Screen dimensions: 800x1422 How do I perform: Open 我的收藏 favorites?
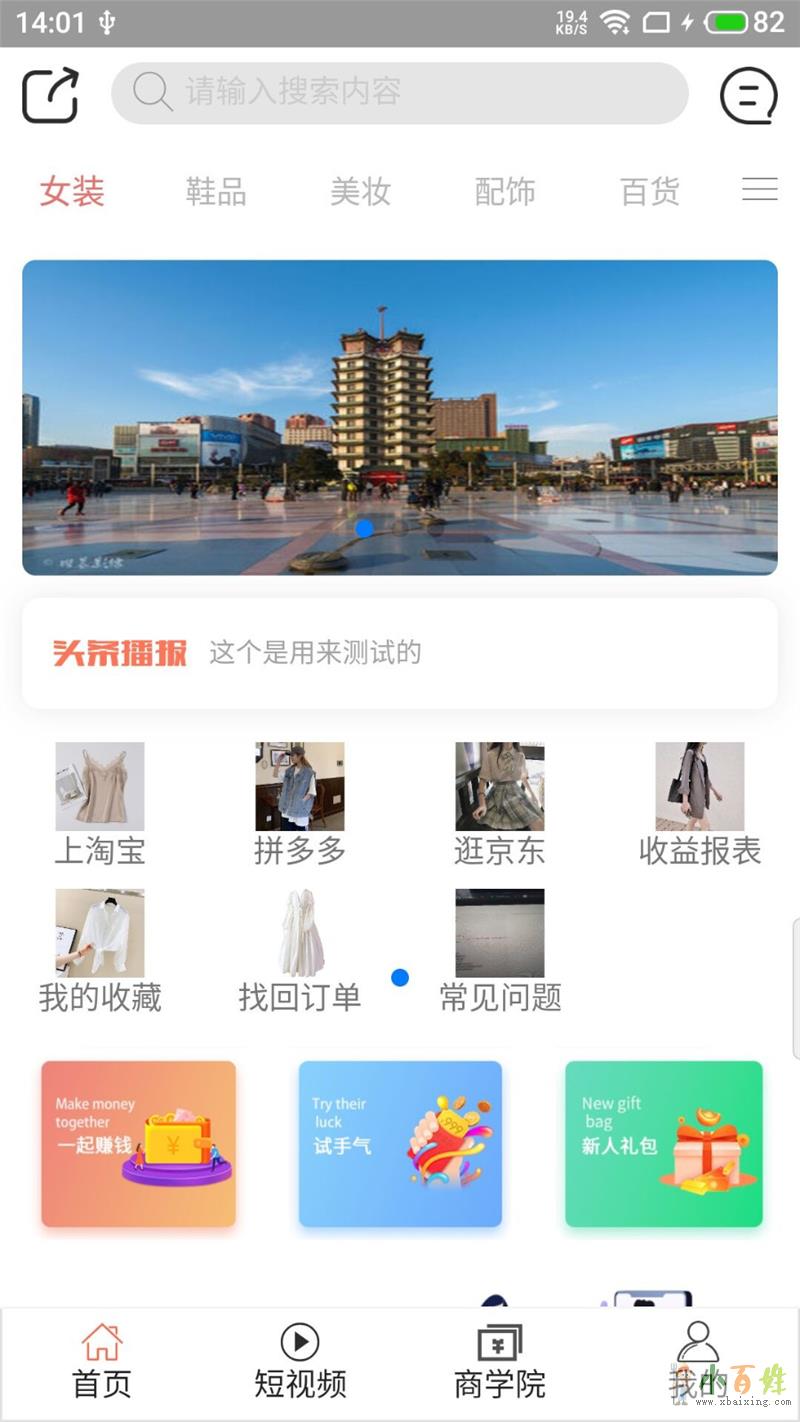point(100,950)
